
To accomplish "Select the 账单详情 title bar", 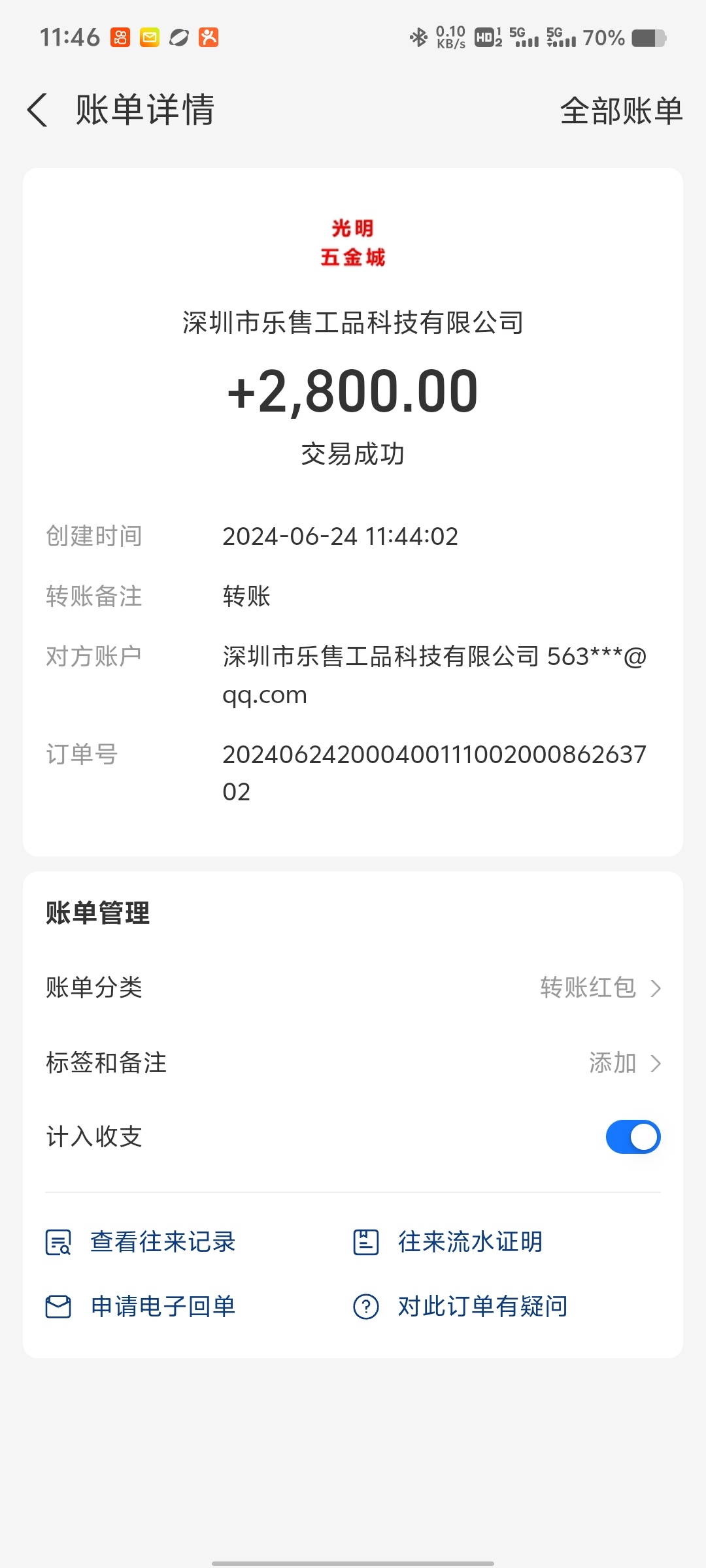I will 145,110.
